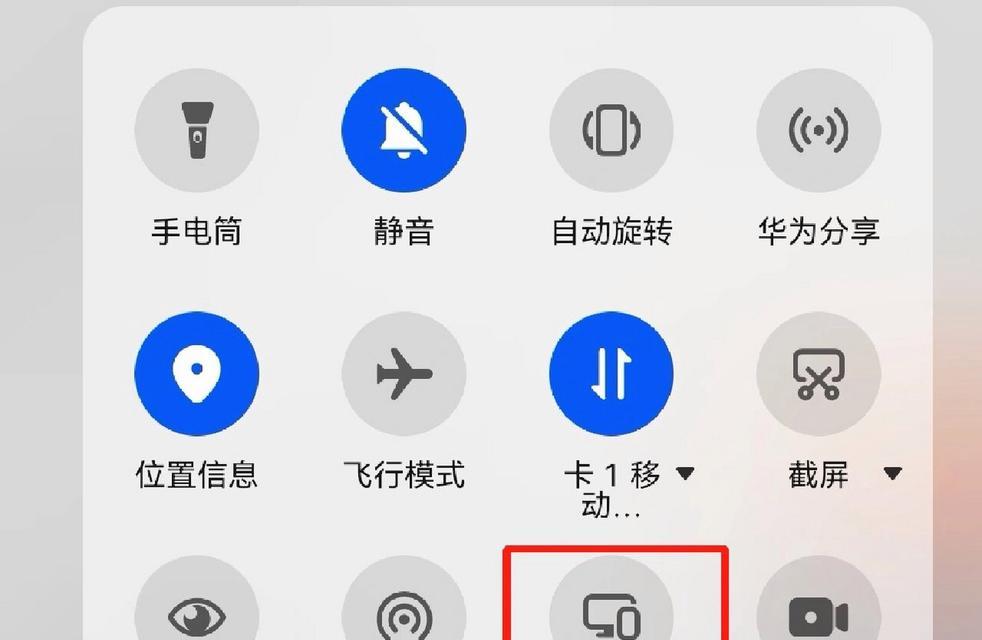Enable auto-rotate (自动旋转)
Screen dimensions: 982x640
(611, 131)
